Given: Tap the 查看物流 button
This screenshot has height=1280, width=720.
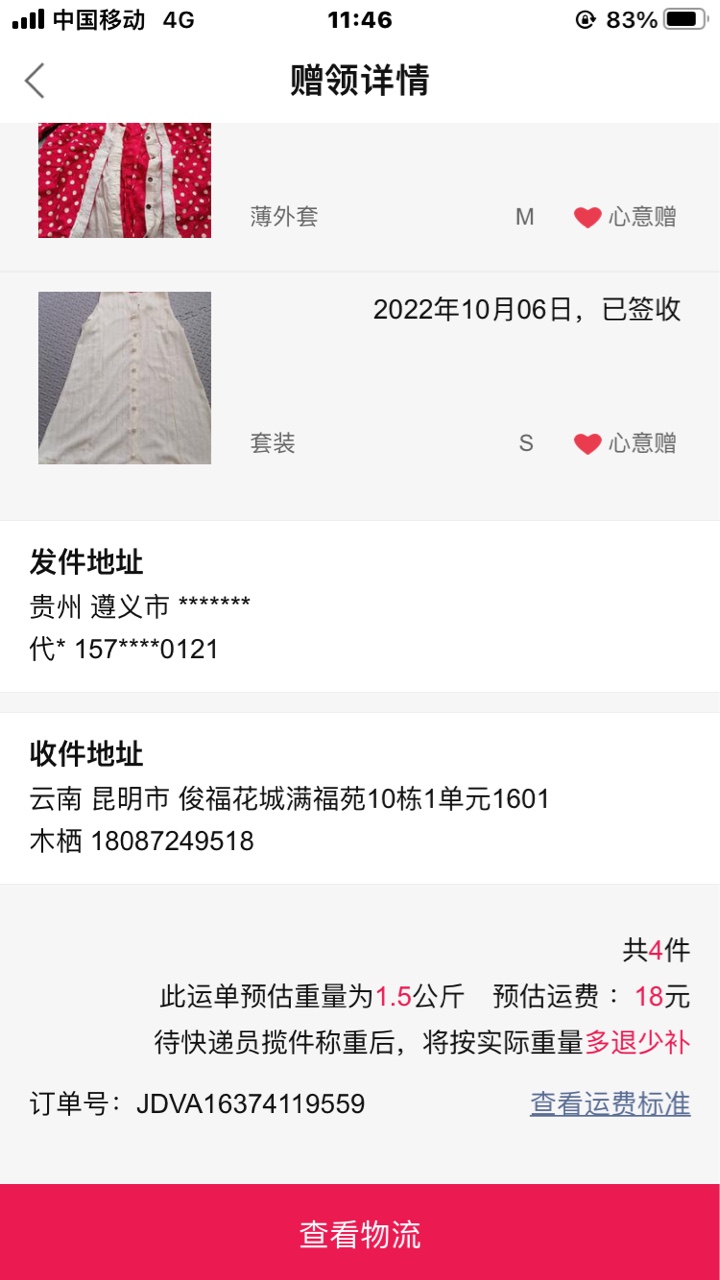Looking at the screenshot, I should [360, 1233].
